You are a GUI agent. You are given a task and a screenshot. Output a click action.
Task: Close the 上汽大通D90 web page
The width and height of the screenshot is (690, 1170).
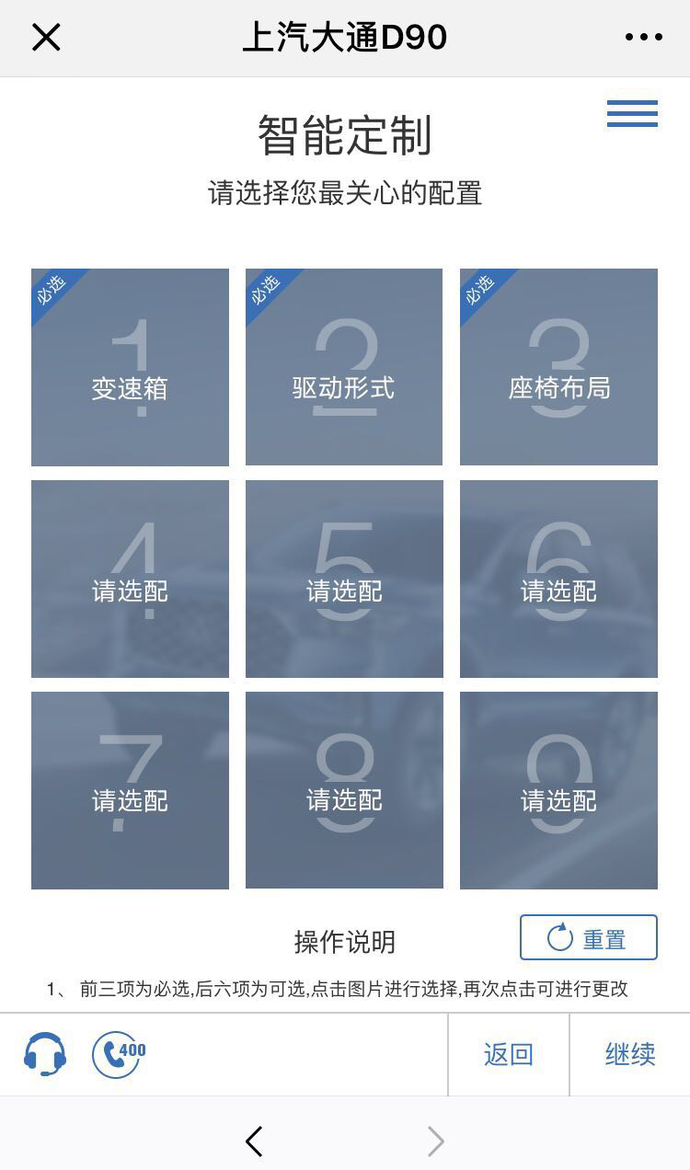(x=46, y=38)
